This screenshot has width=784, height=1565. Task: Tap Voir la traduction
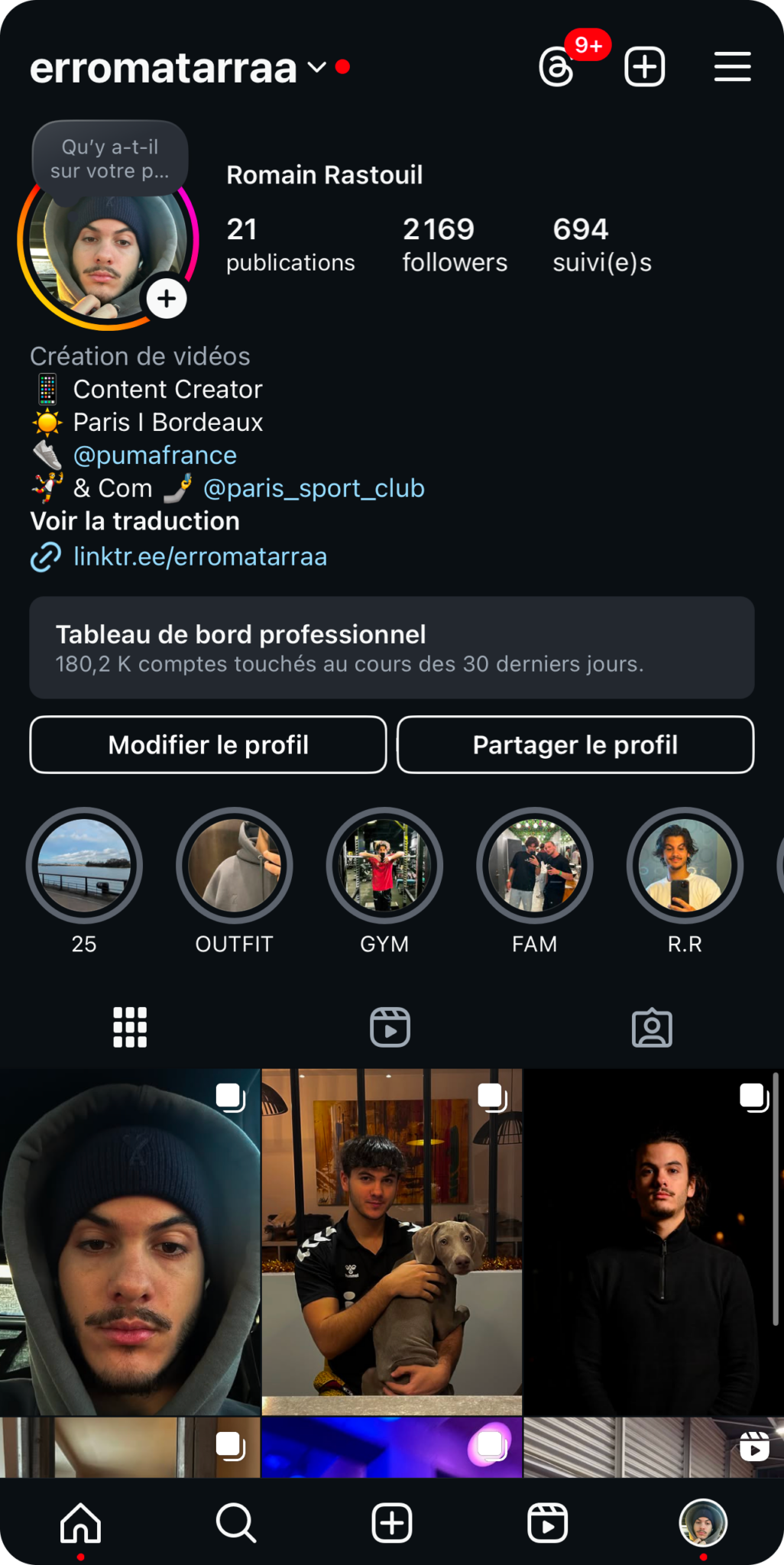134,521
